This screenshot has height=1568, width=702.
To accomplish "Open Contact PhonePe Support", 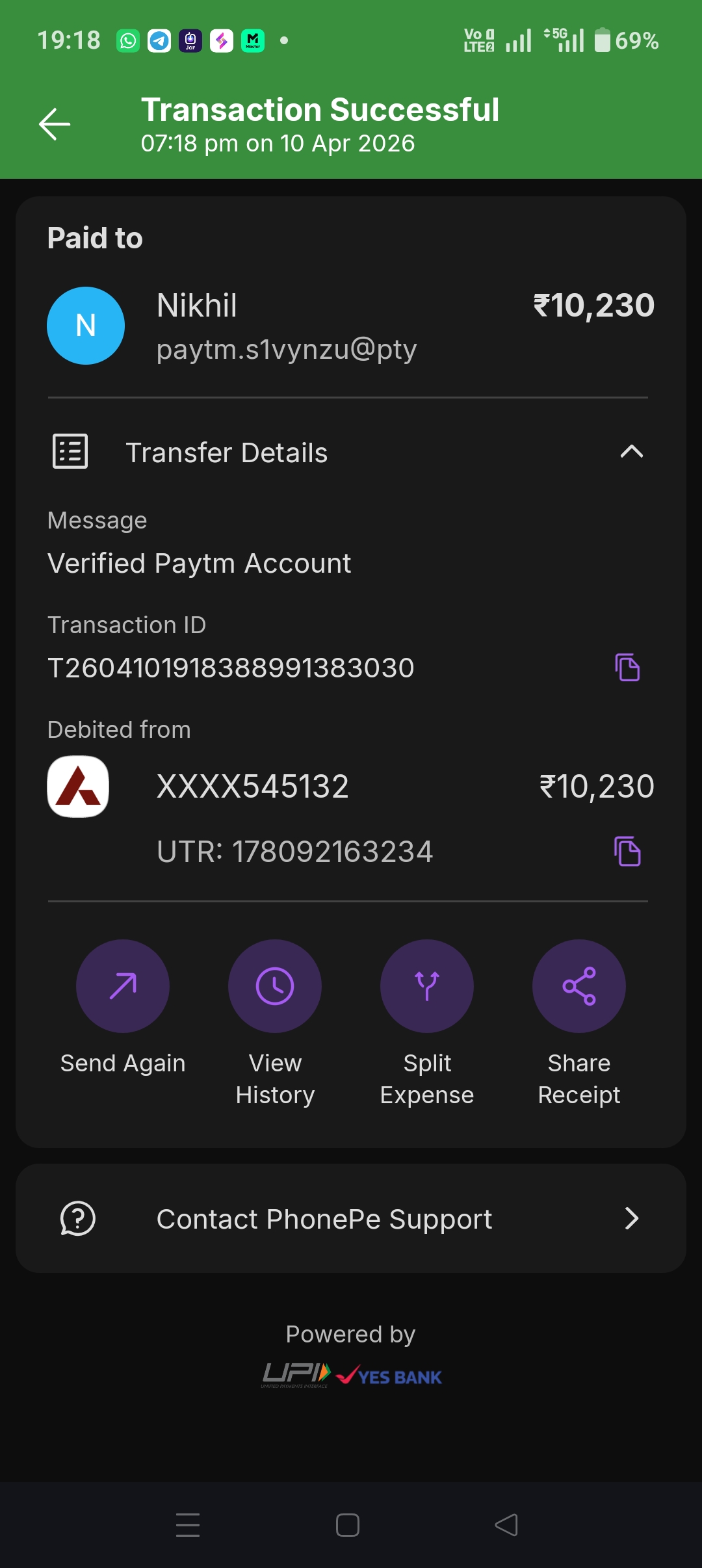I will pos(351,1218).
